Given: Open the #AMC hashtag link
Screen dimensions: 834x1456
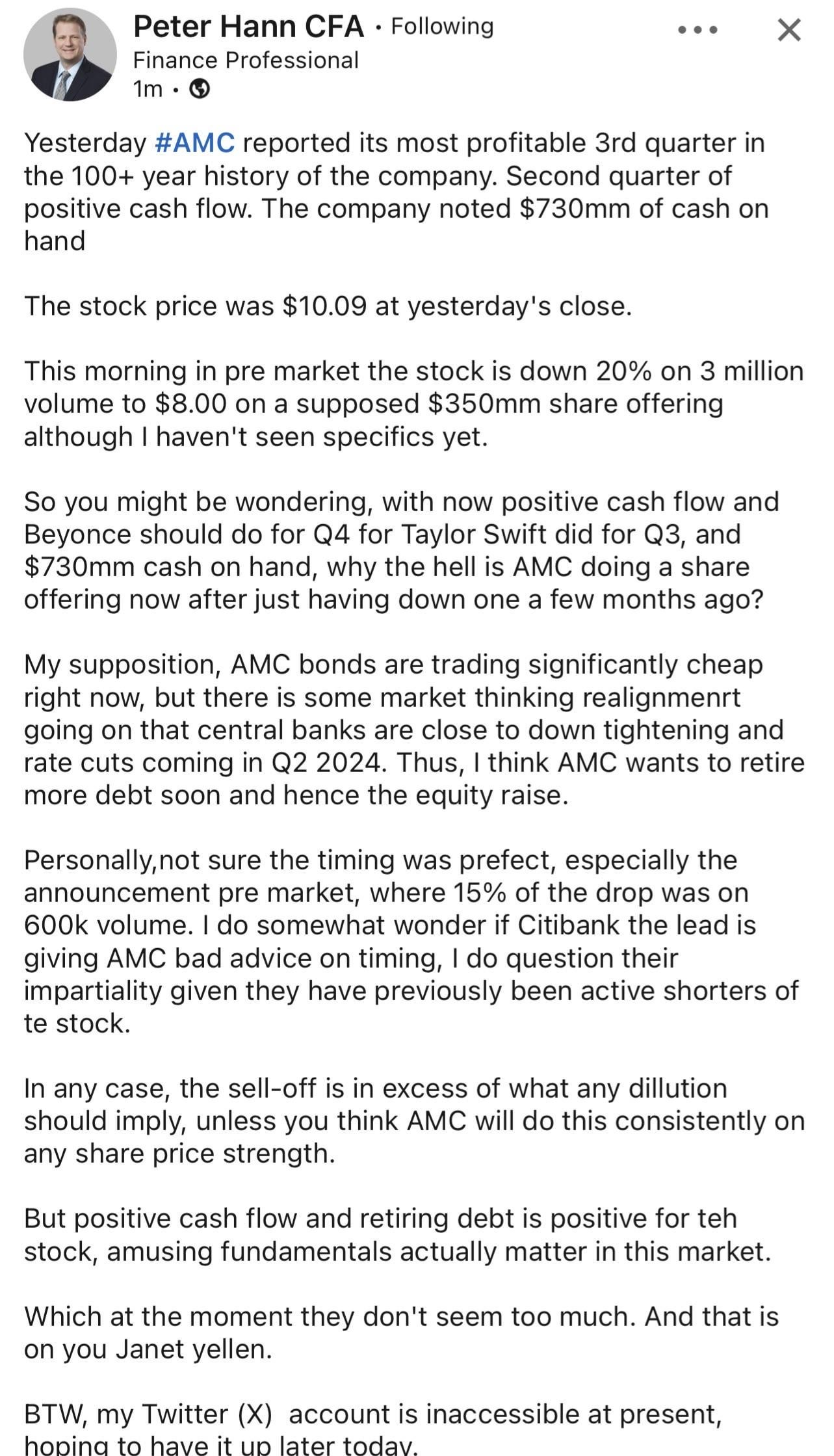Looking at the screenshot, I should coord(195,142).
